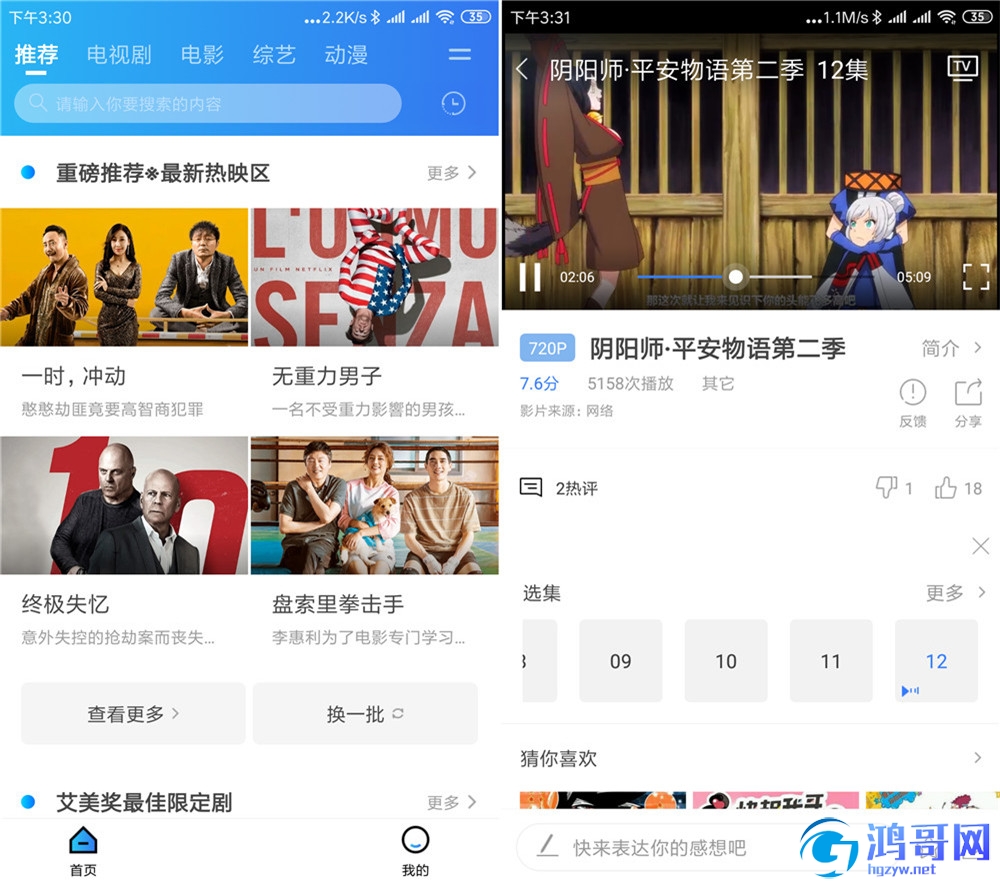This screenshot has width=1000, height=885.
Task: Switch to the 电视剧 tab
Action: (119, 55)
